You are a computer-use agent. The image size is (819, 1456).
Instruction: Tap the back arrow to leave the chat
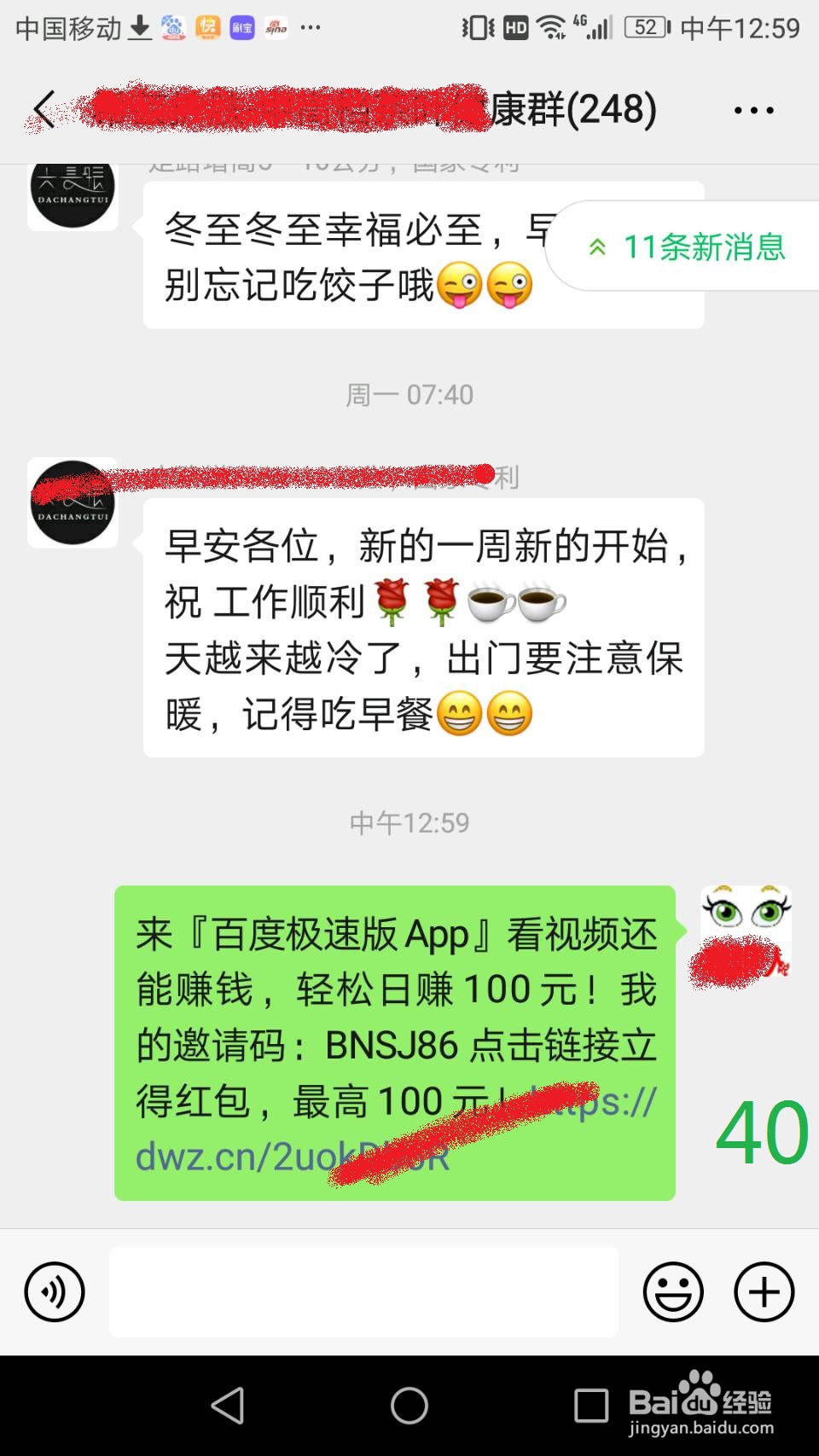(44, 109)
